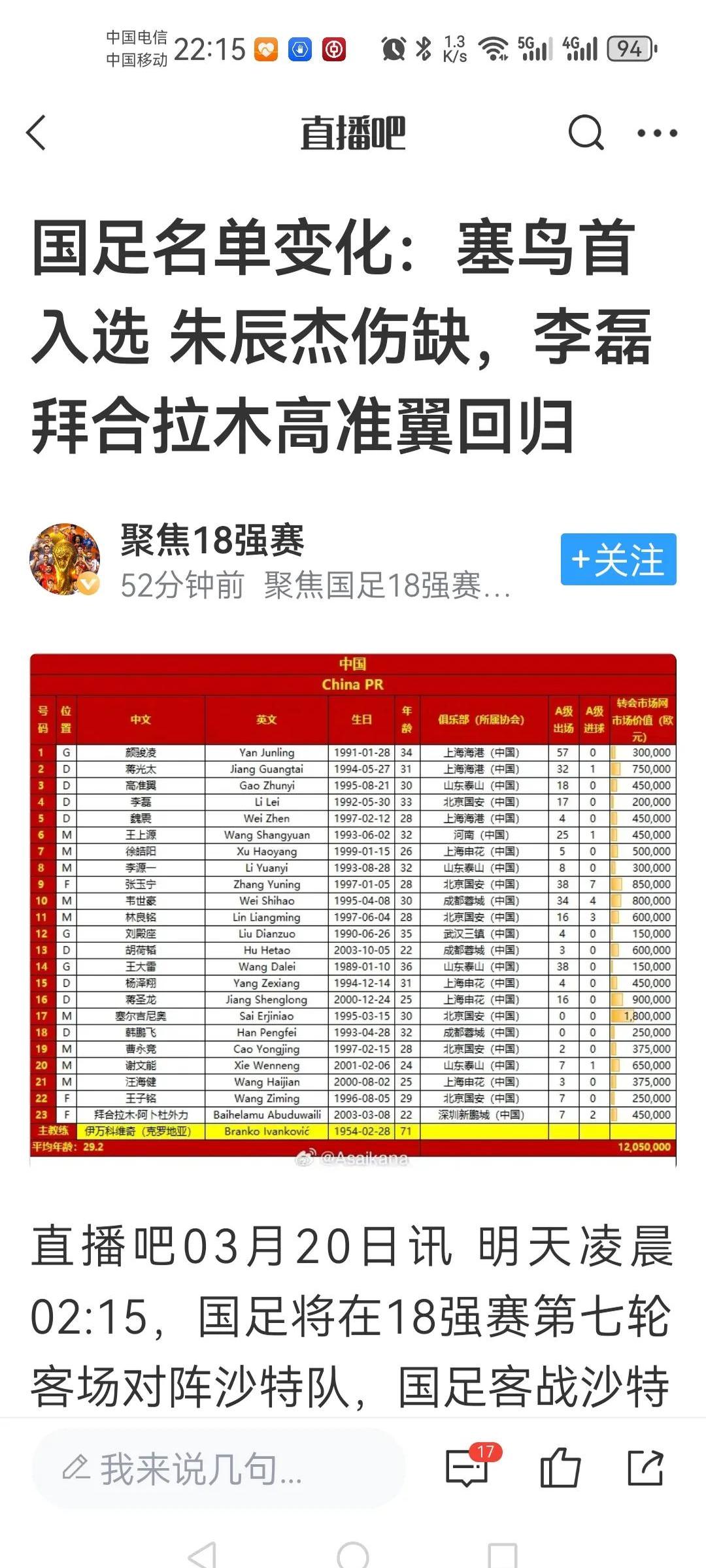Open 聚焦18强赛 author avatar
Image resolution: width=706 pixels, height=1568 pixels.
pos(65,560)
